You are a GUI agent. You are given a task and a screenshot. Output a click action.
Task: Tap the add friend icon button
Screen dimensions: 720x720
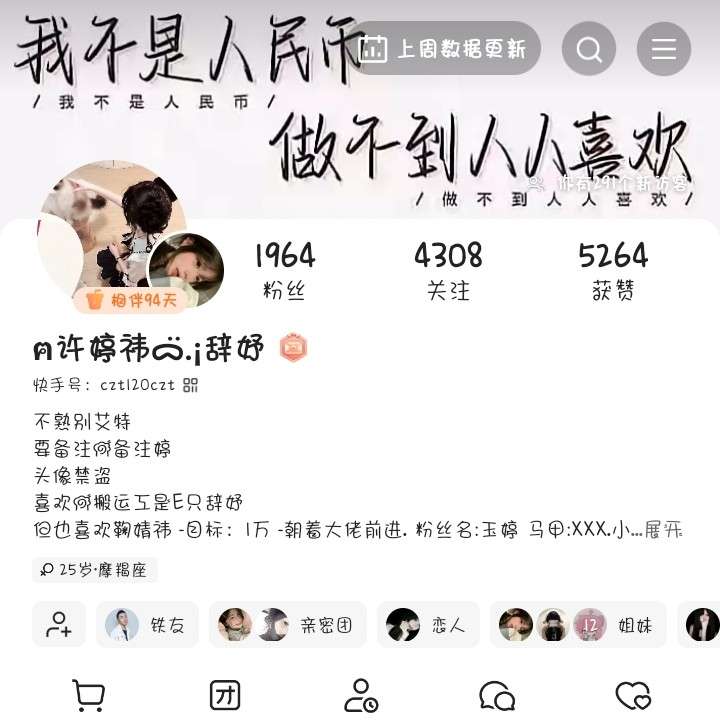[x=59, y=625]
